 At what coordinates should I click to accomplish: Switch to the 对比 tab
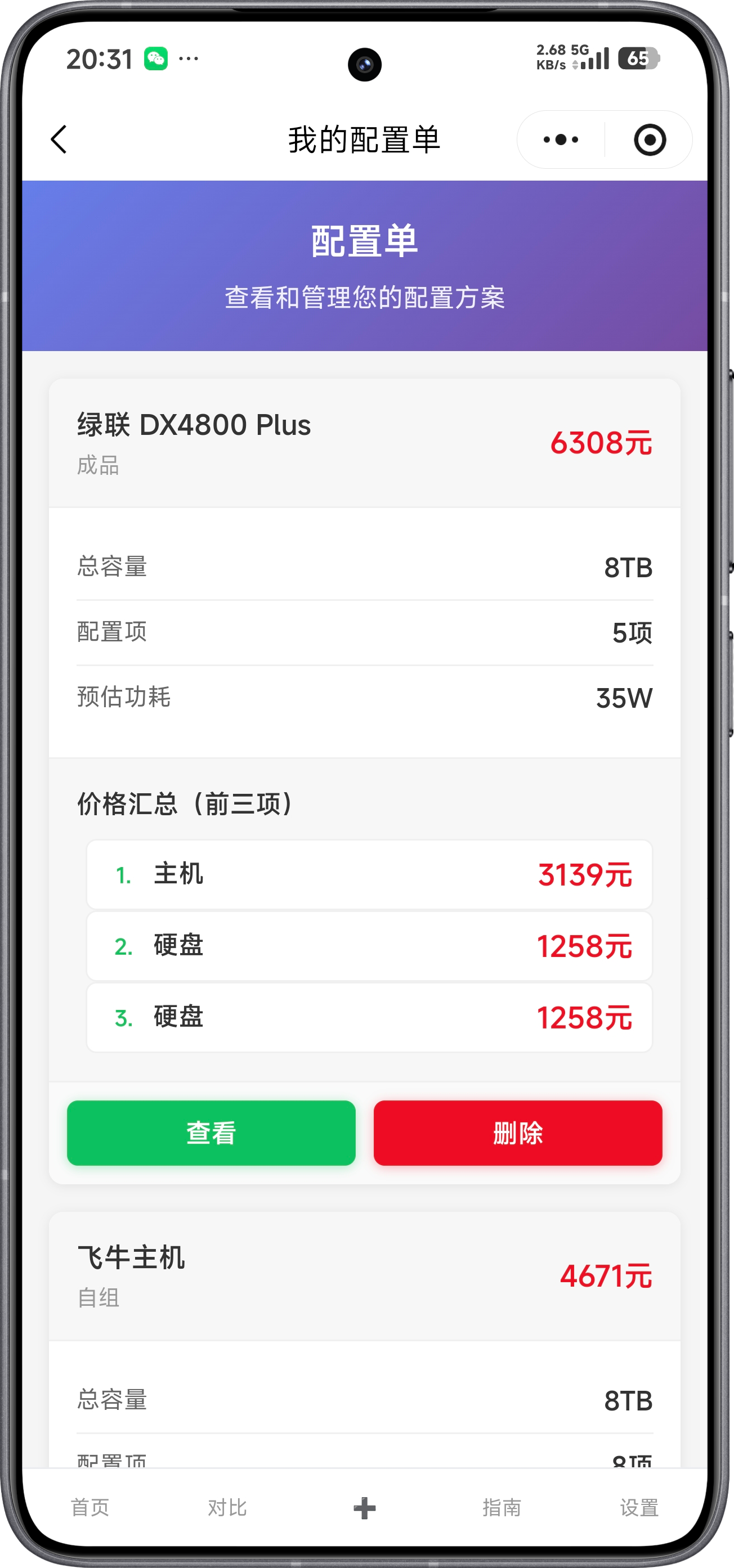(227, 1507)
